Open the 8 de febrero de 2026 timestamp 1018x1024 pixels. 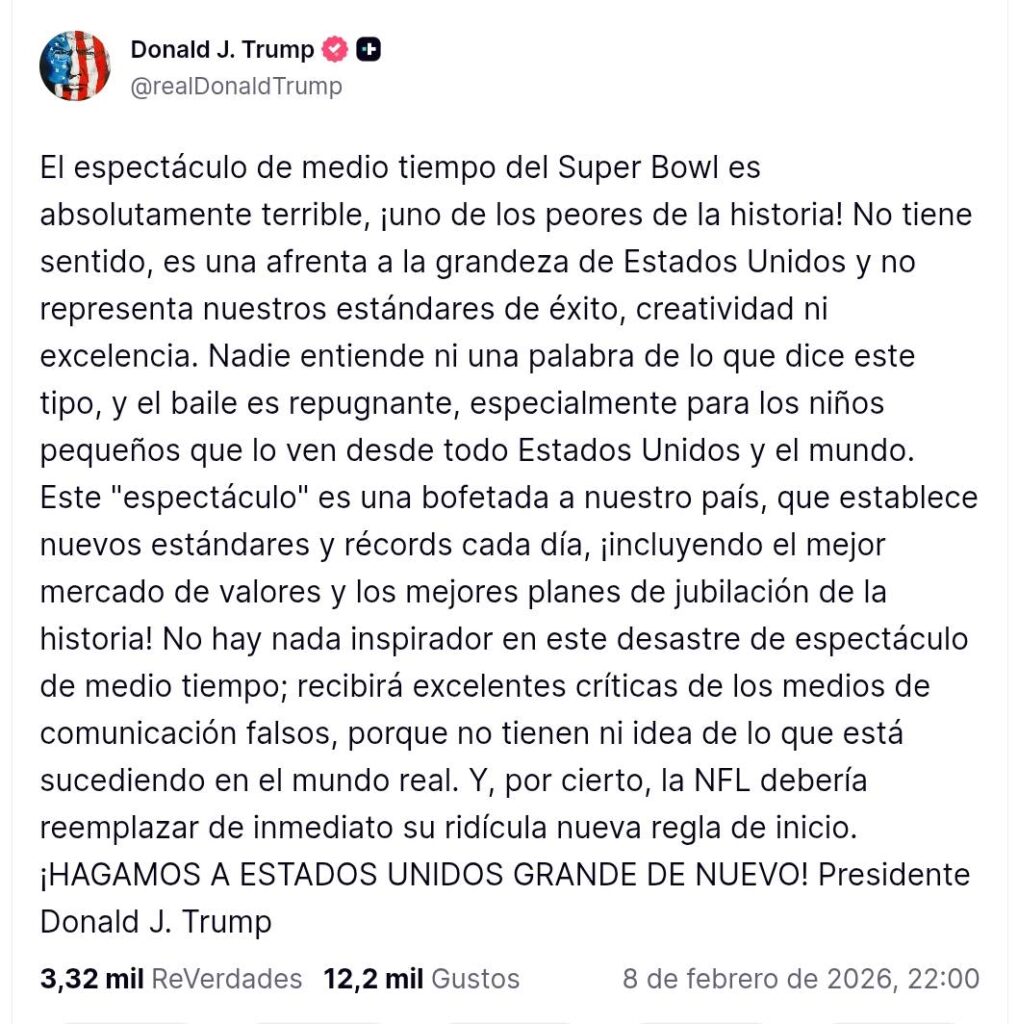[800, 978]
